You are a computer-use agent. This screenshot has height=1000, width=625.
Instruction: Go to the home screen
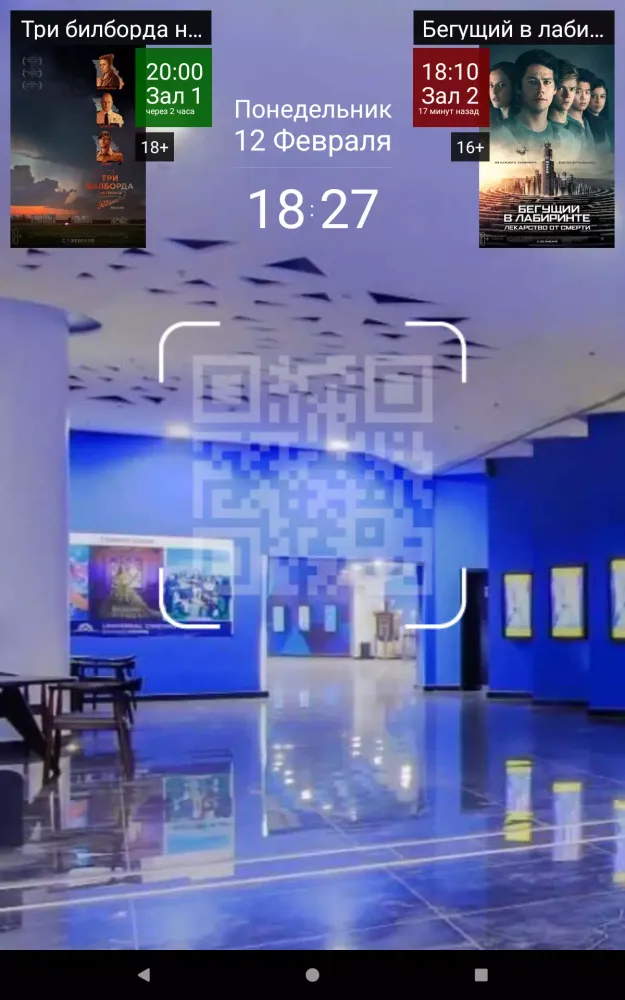click(312, 974)
